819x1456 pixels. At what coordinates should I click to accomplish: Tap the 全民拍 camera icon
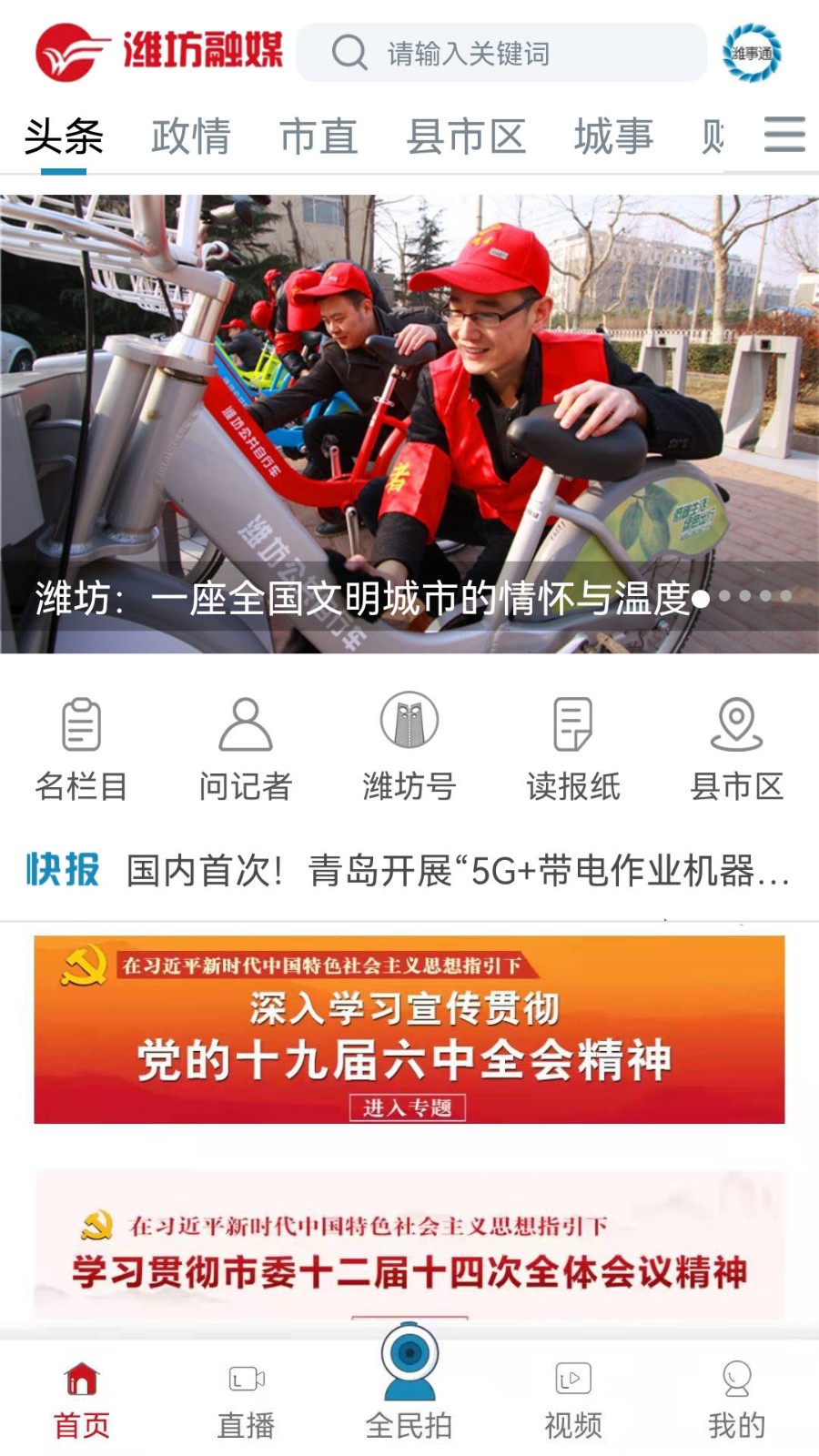pyautogui.click(x=409, y=1374)
